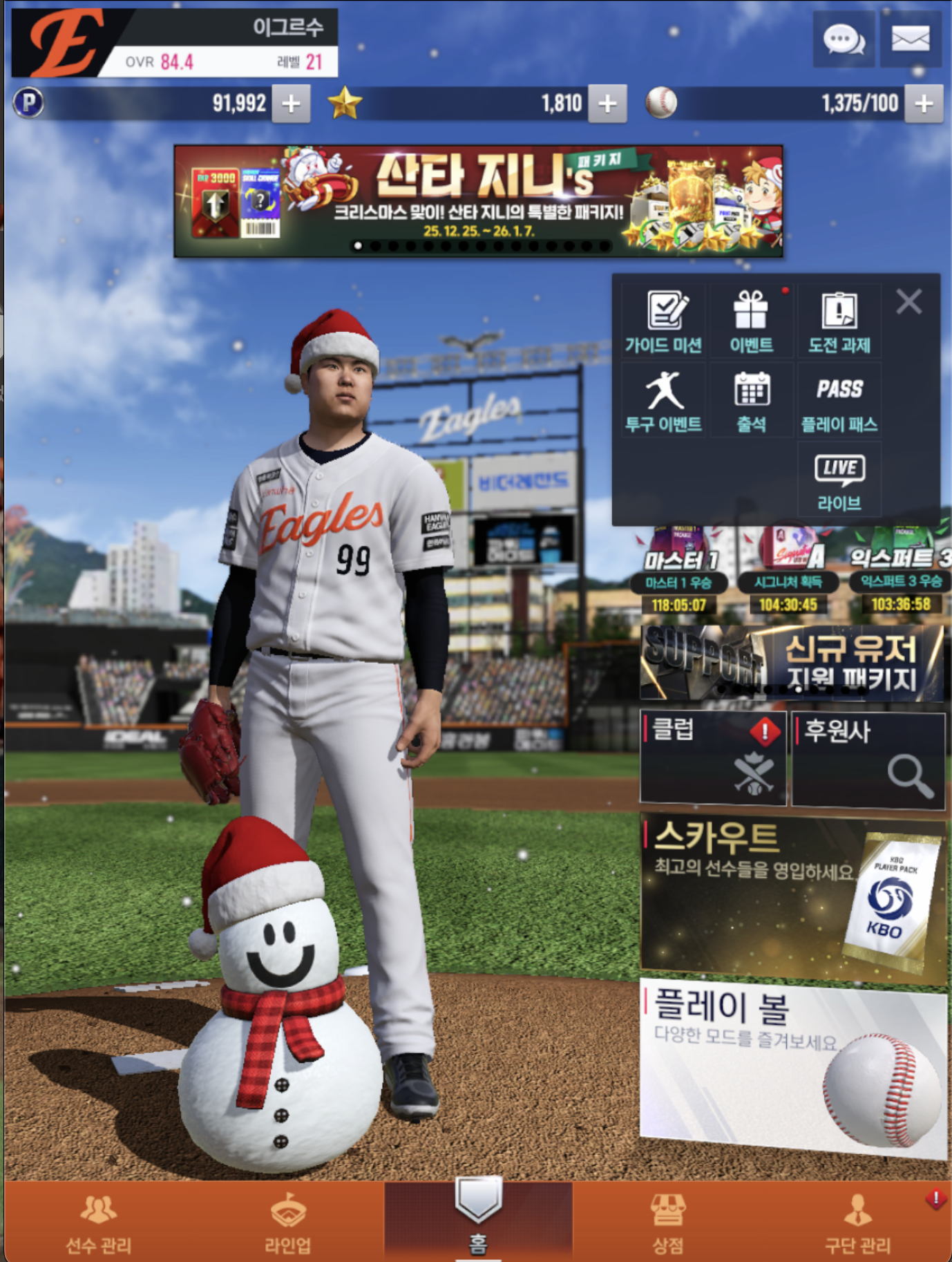Open the chat bubble icon
The width and height of the screenshot is (952, 1262).
tap(844, 39)
